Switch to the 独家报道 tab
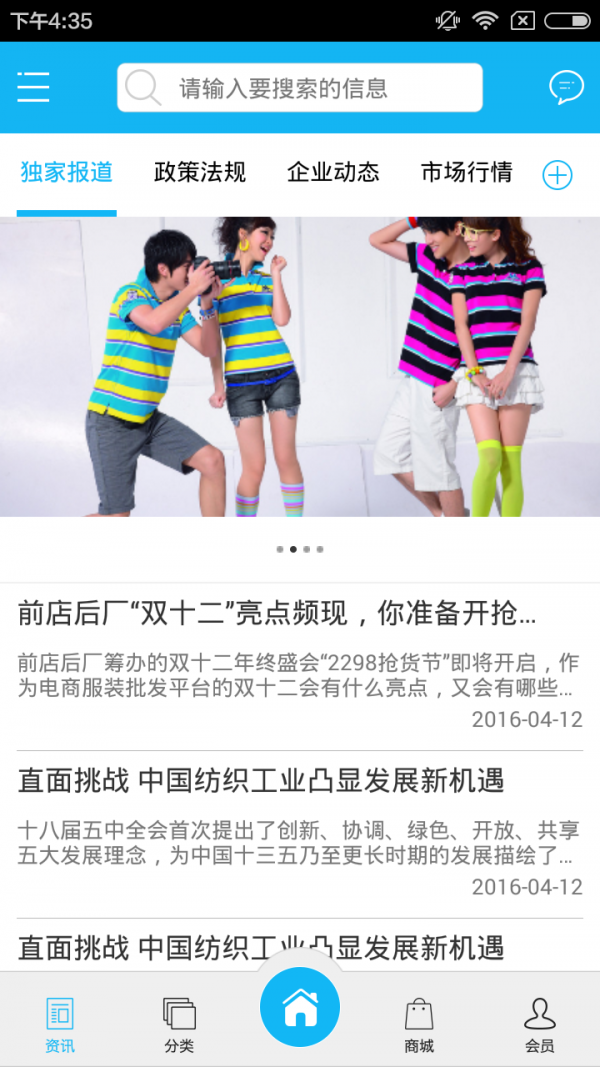Screen dimensions: 600x1067 66,172
